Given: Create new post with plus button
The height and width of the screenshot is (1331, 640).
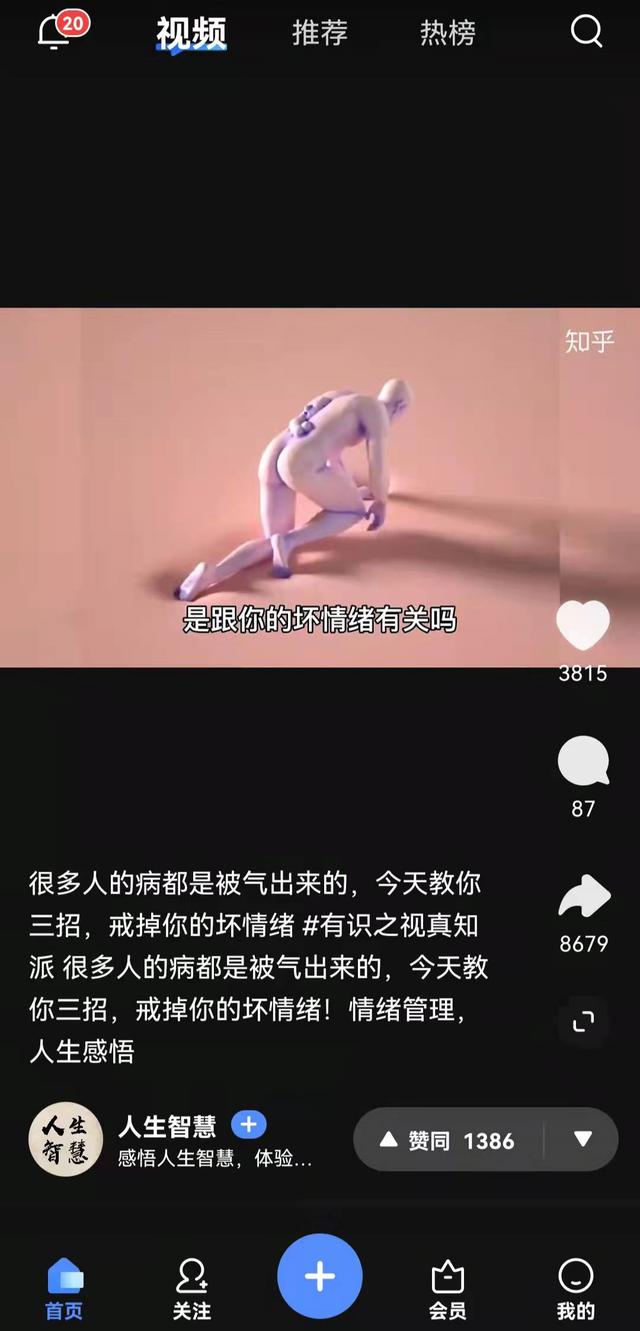Looking at the screenshot, I should (x=320, y=1277).
